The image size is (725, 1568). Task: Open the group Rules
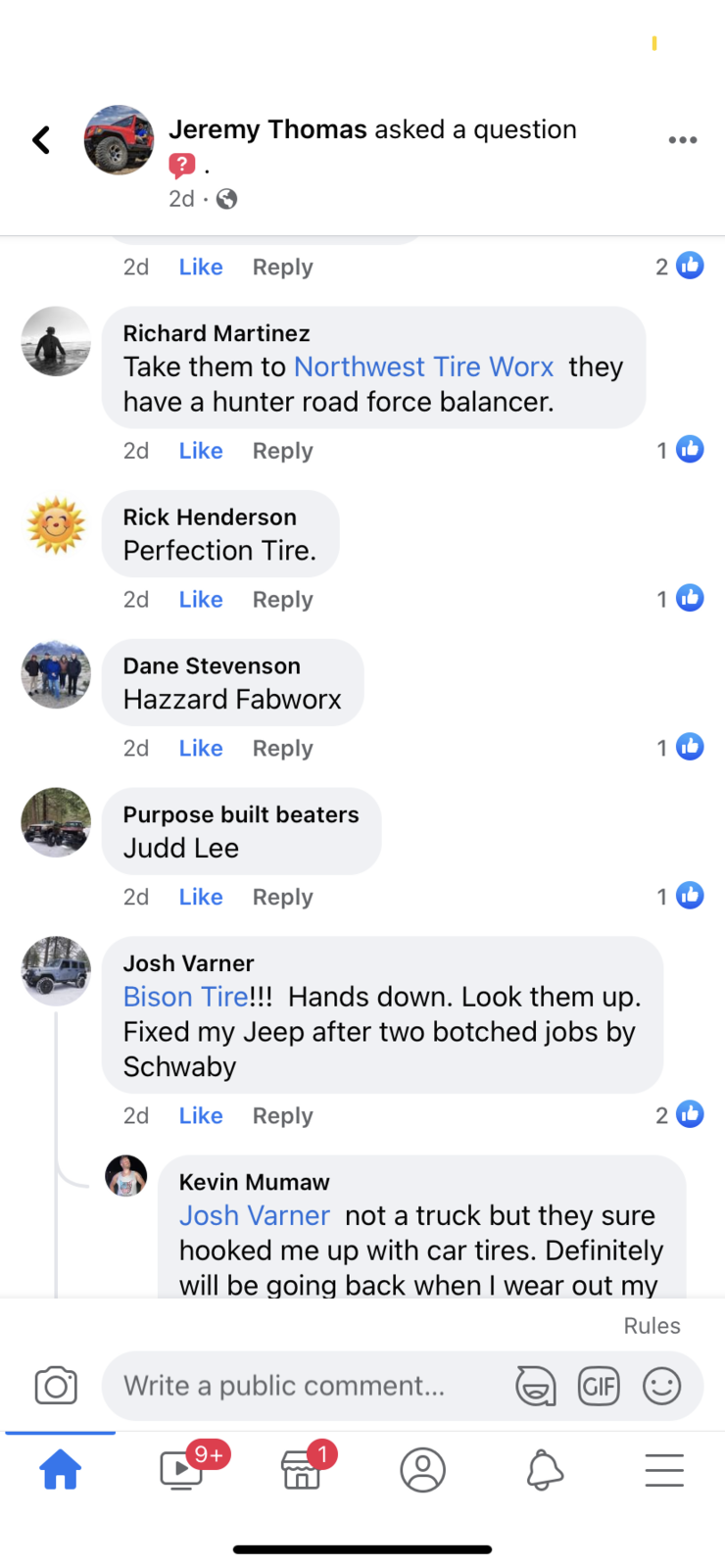coord(652,1326)
